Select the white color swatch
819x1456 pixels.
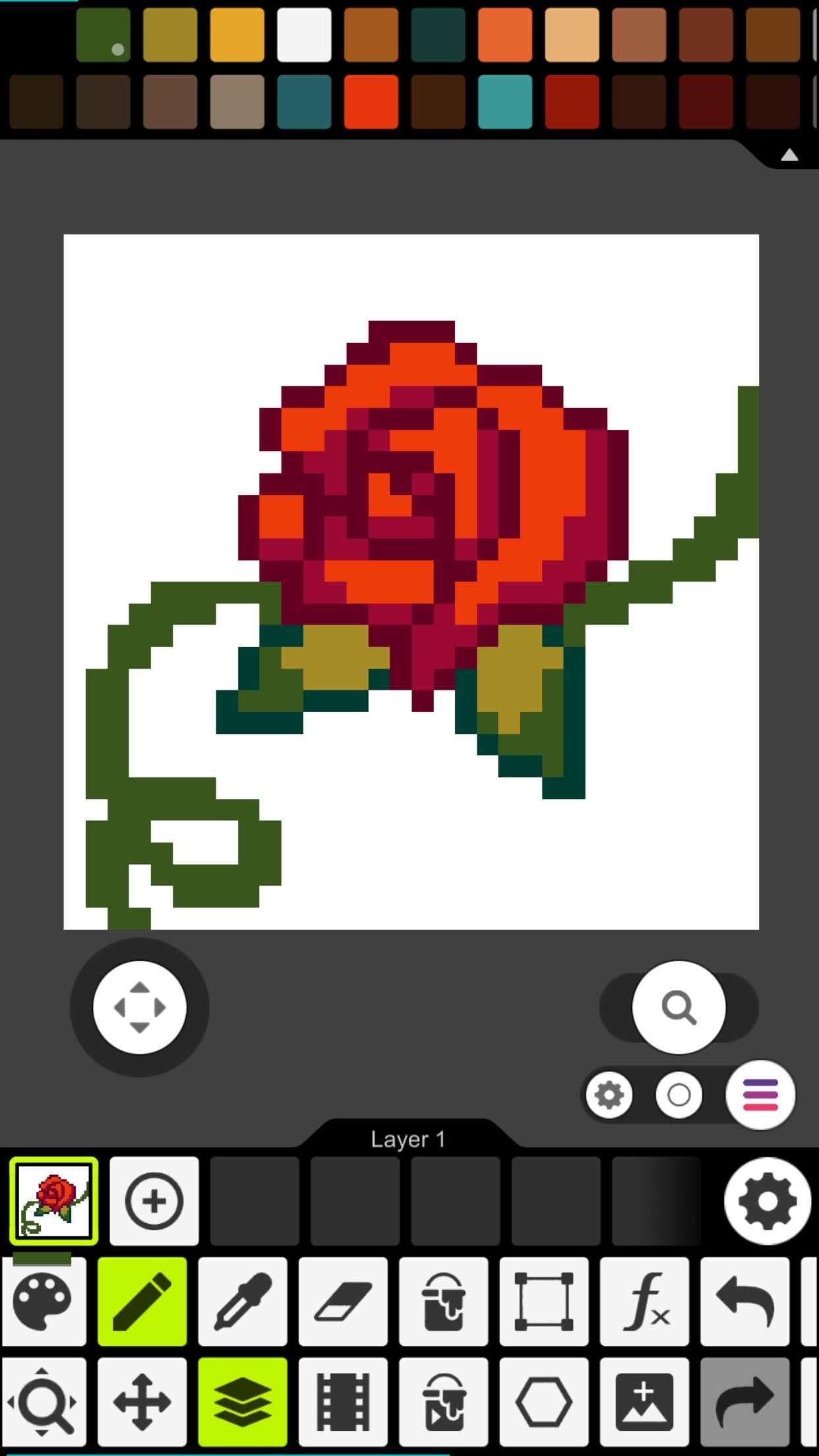304,35
